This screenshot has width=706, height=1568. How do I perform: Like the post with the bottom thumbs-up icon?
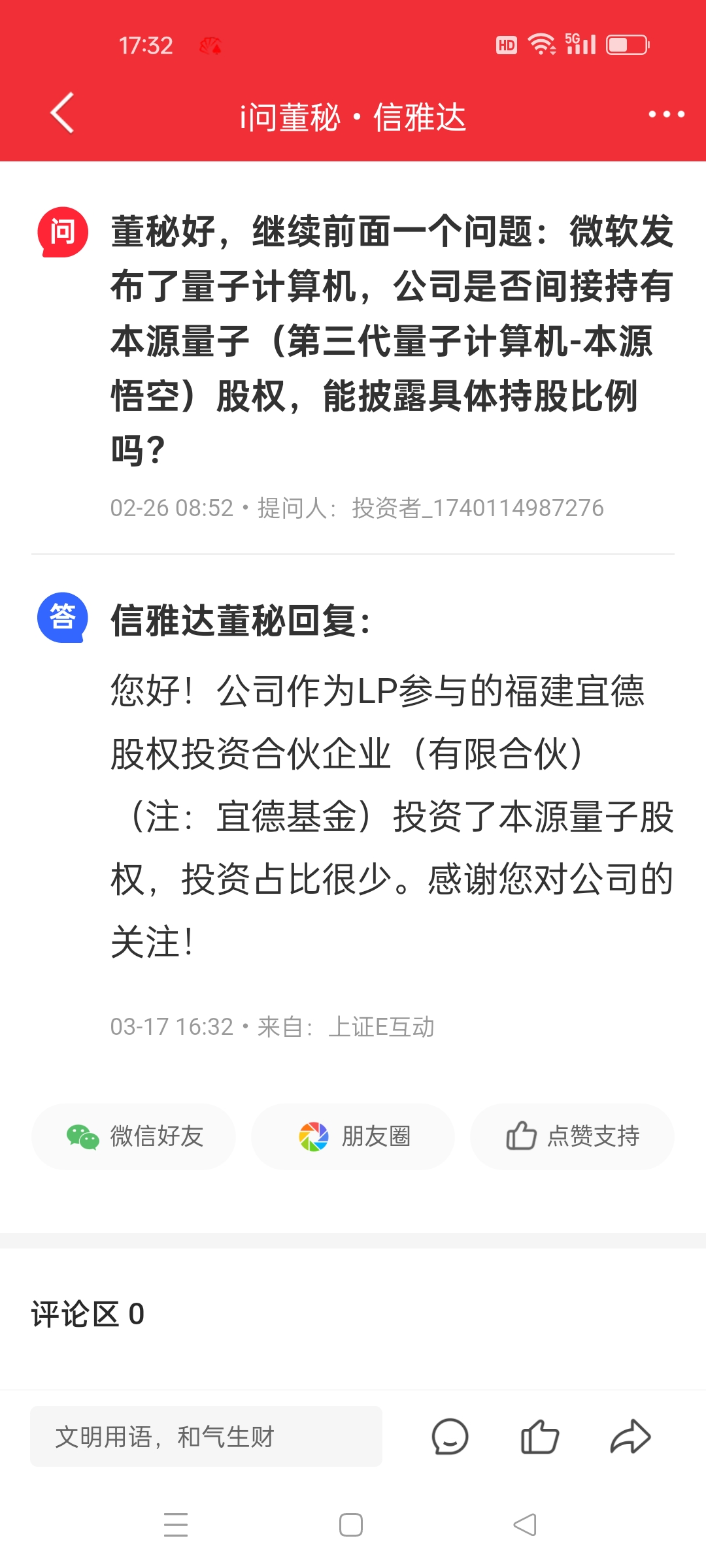[x=539, y=1437]
